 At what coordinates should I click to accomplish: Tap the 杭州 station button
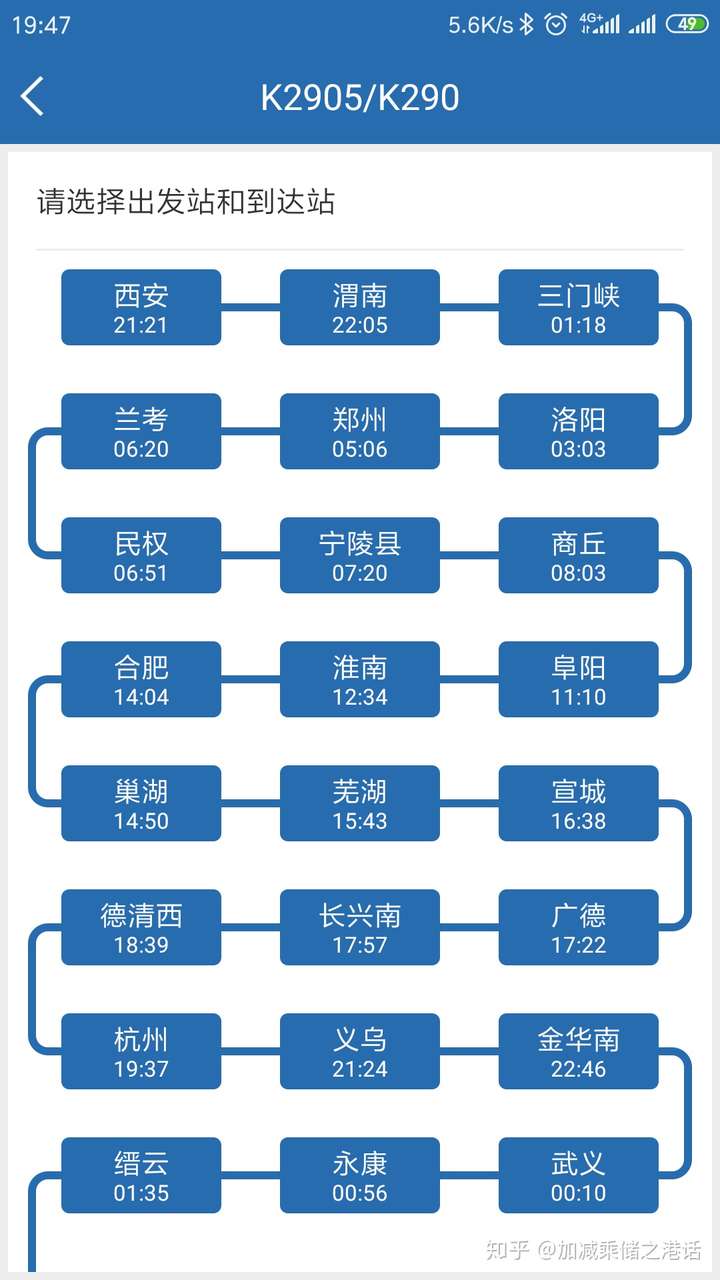click(141, 1051)
